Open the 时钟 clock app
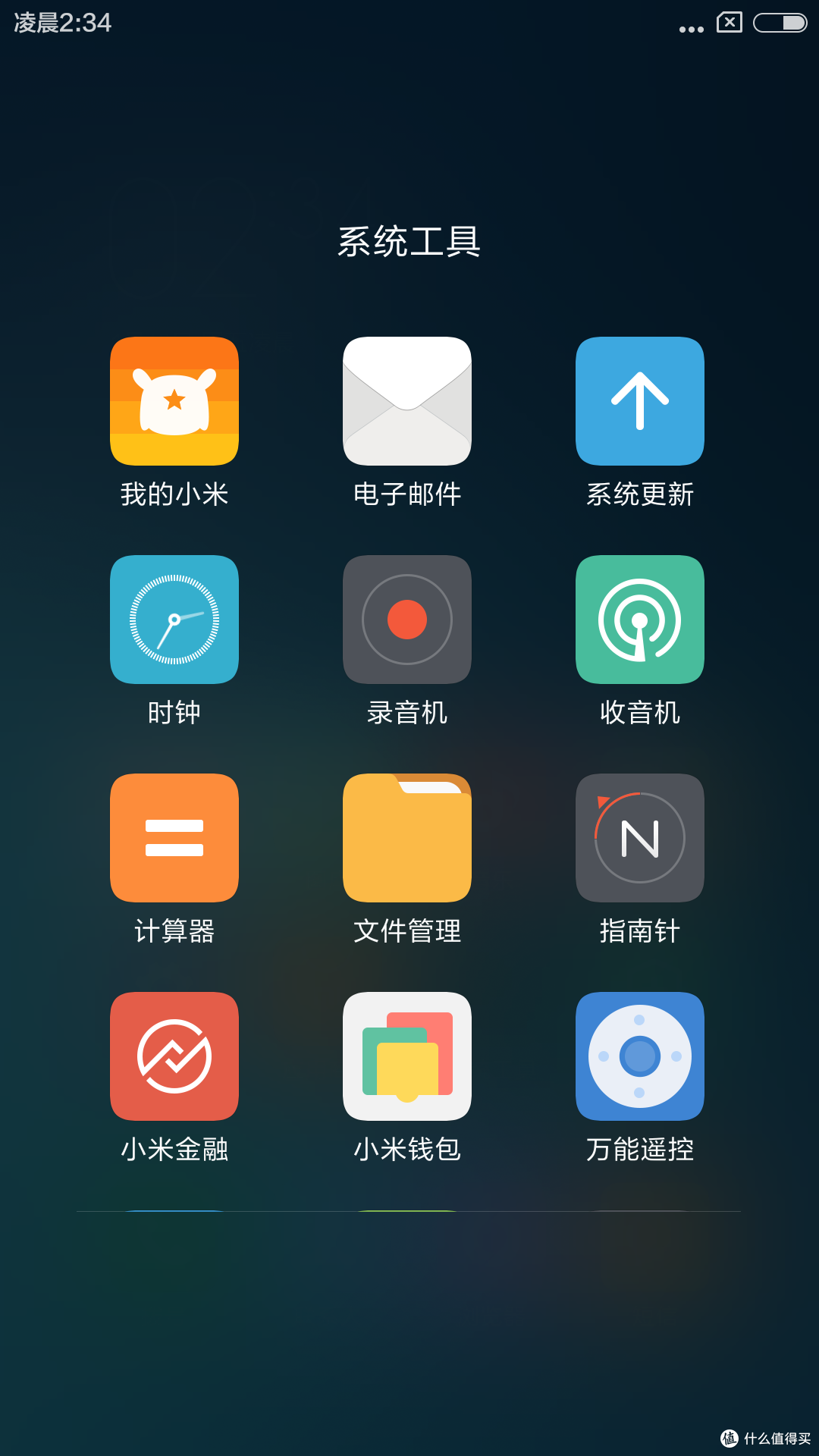The width and height of the screenshot is (819, 1456). pos(174,620)
